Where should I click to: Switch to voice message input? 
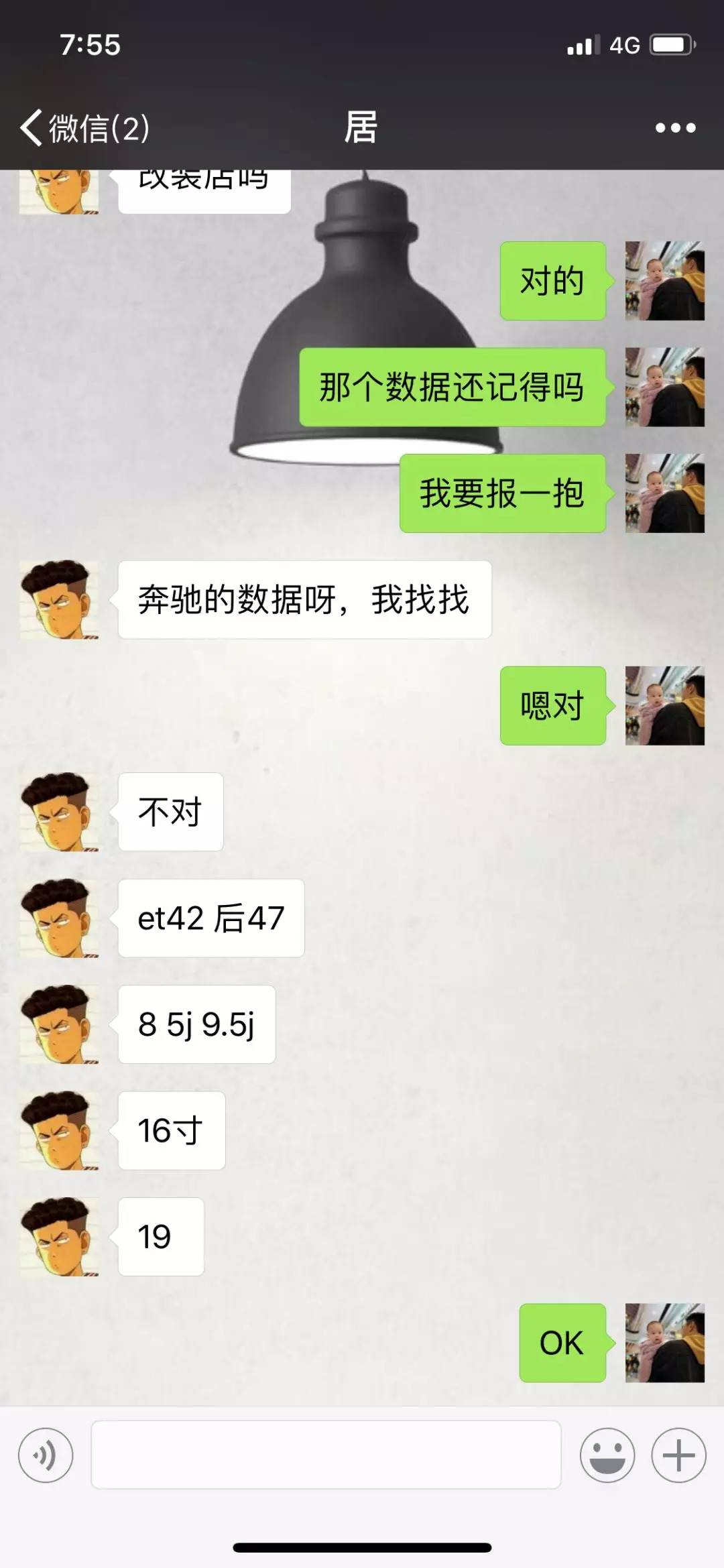pos(46,1455)
